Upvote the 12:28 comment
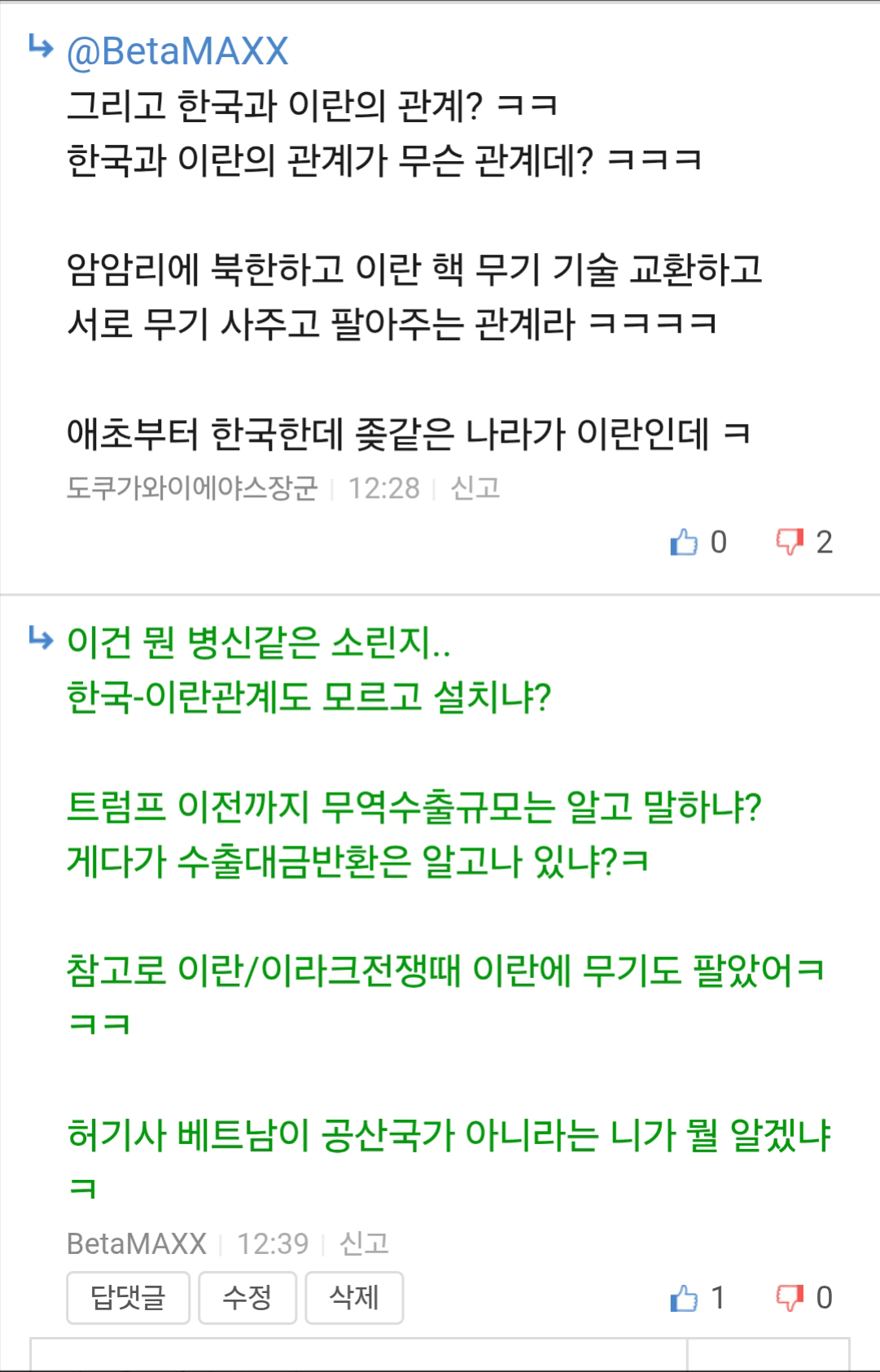Image resolution: width=880 pixels, height=1372 pixels. point(684,542)
